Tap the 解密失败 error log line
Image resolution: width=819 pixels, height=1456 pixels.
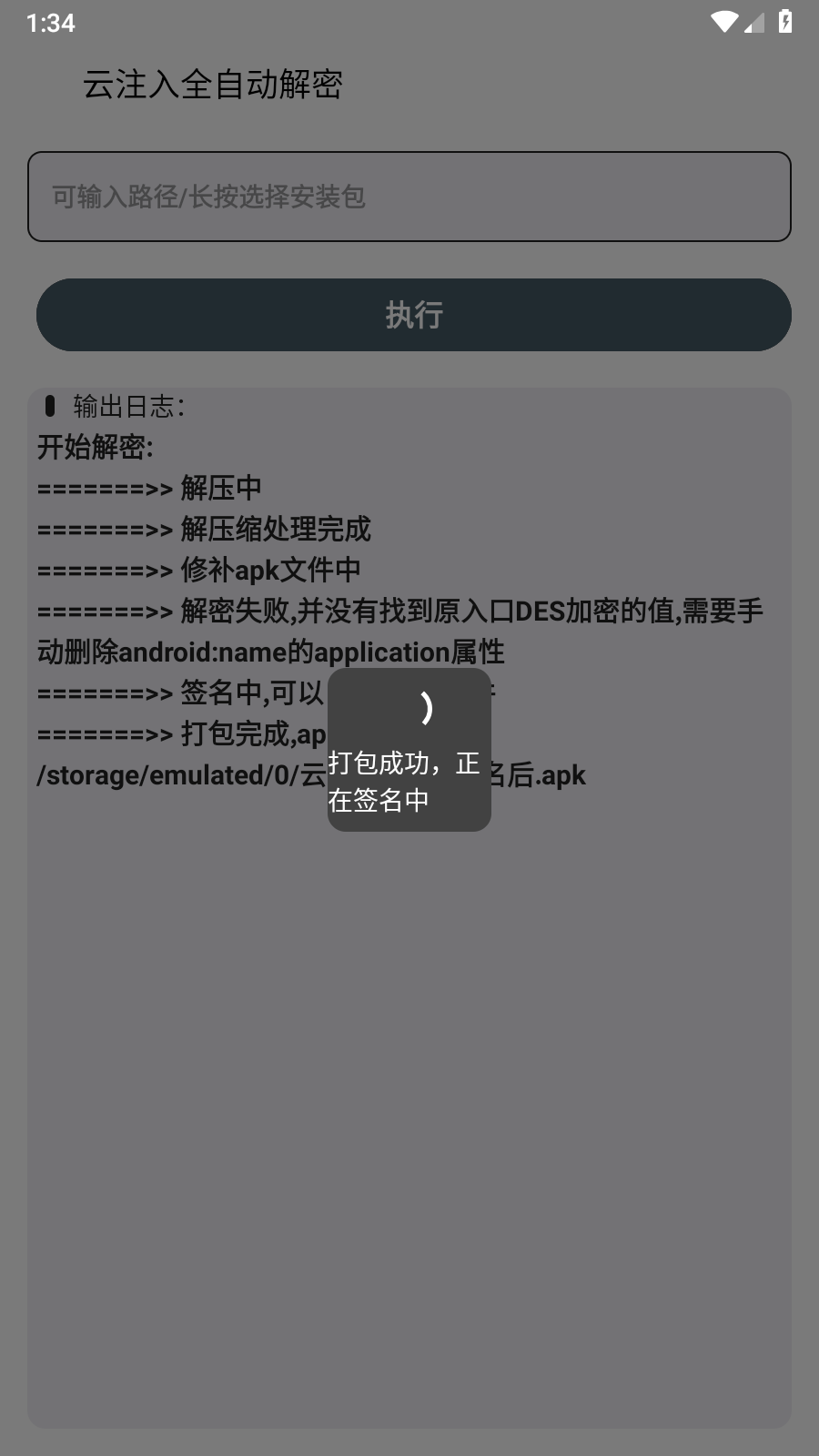(400, 612)
